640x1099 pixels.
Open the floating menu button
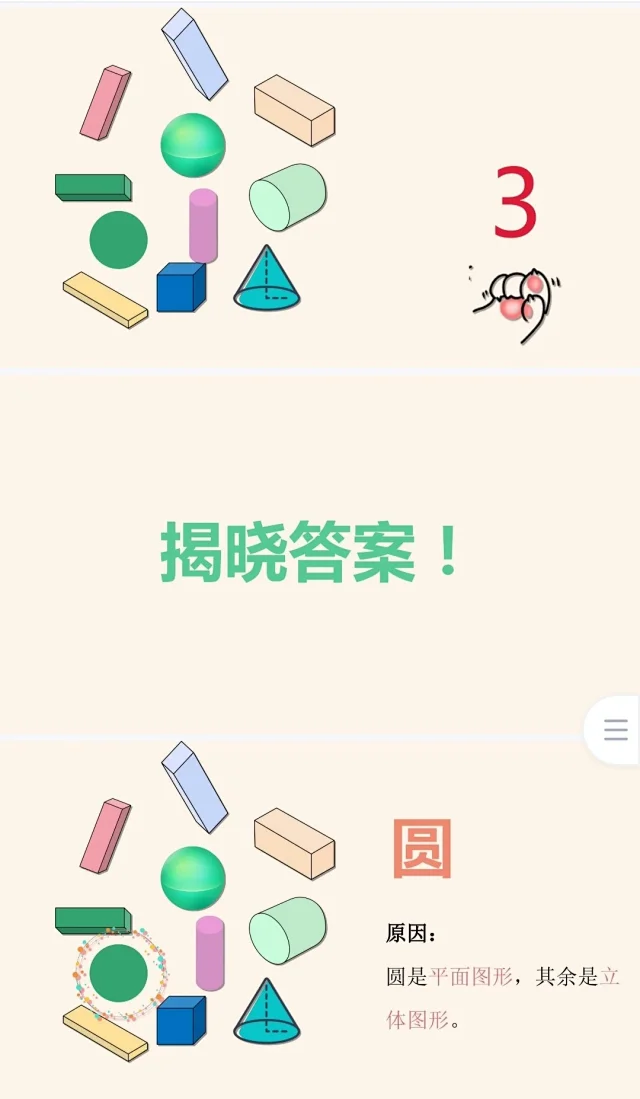[615, 730]
